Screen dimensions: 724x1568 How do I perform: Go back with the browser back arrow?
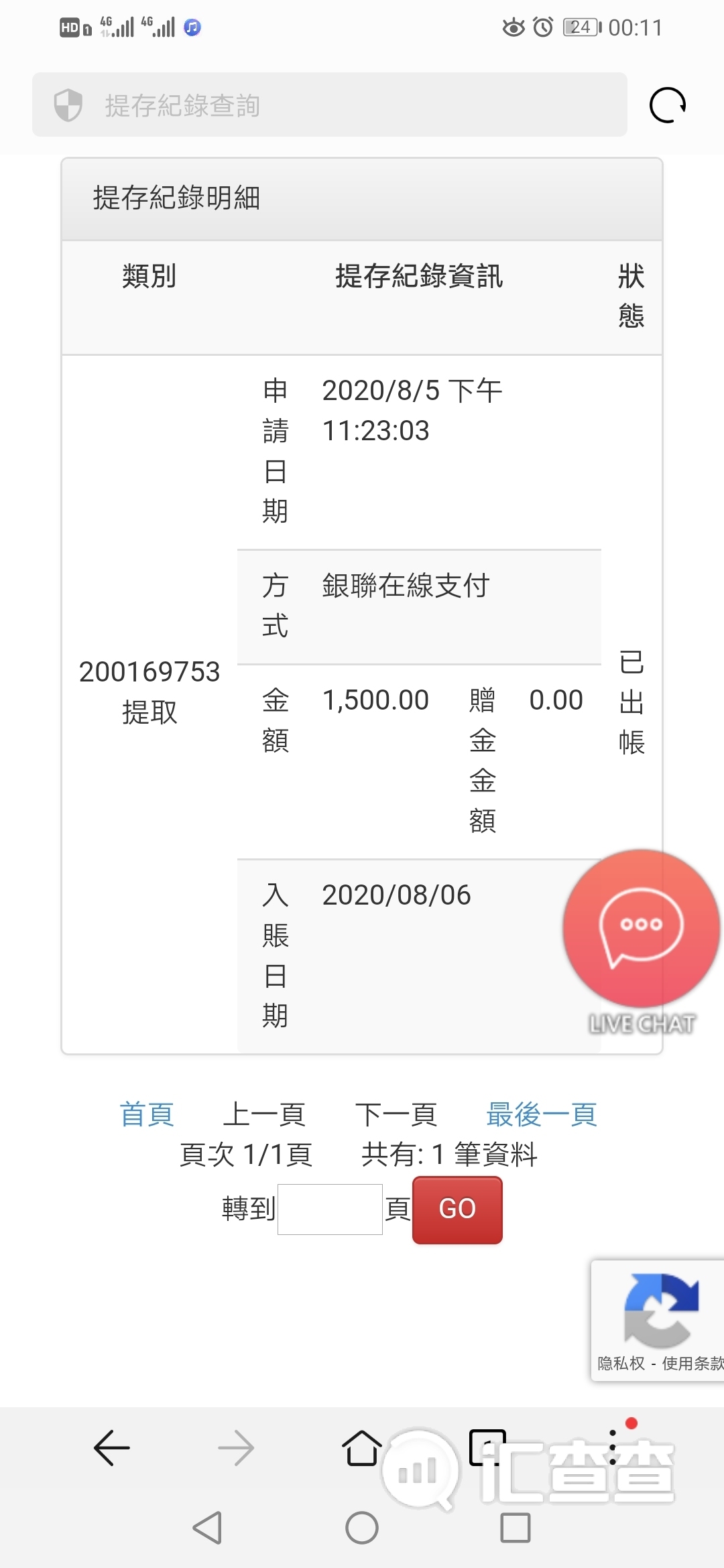pos(112,1447)
